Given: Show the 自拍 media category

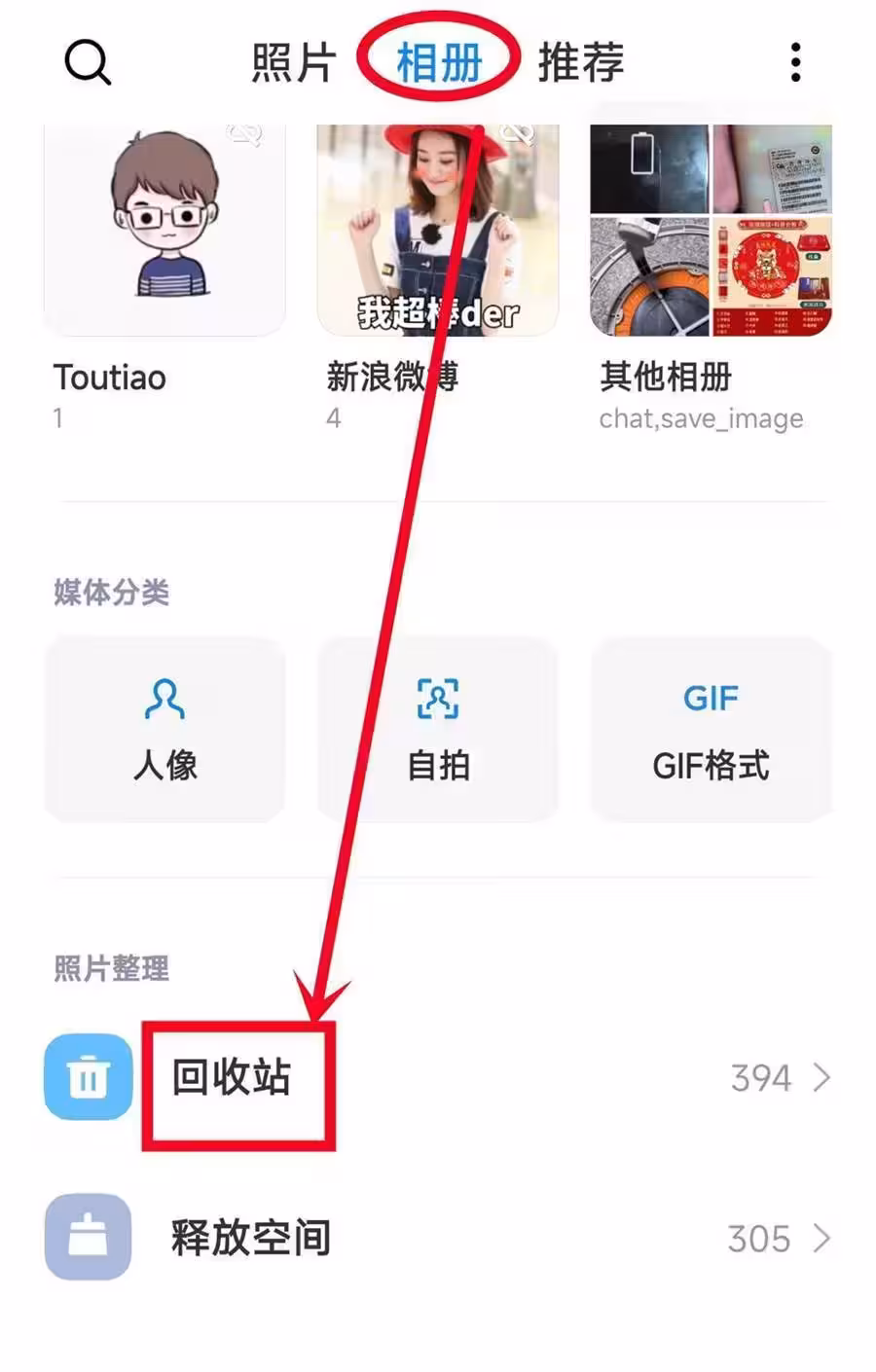Looking at the screenshot, I should [x=438, y=730].
